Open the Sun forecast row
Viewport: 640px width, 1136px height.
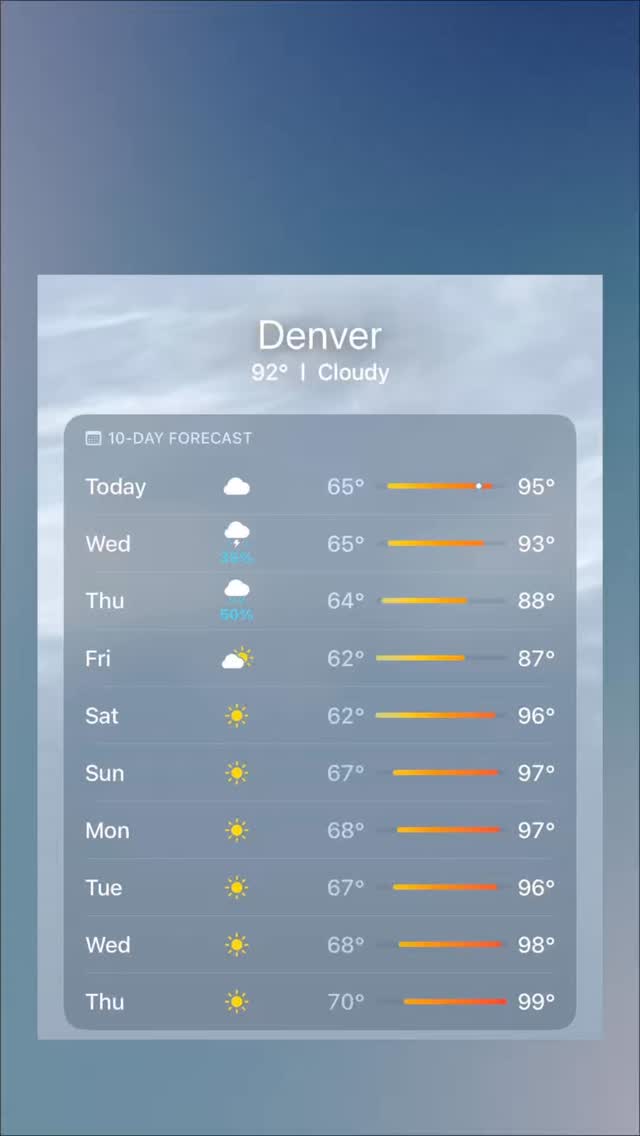[x=320, y=772]
